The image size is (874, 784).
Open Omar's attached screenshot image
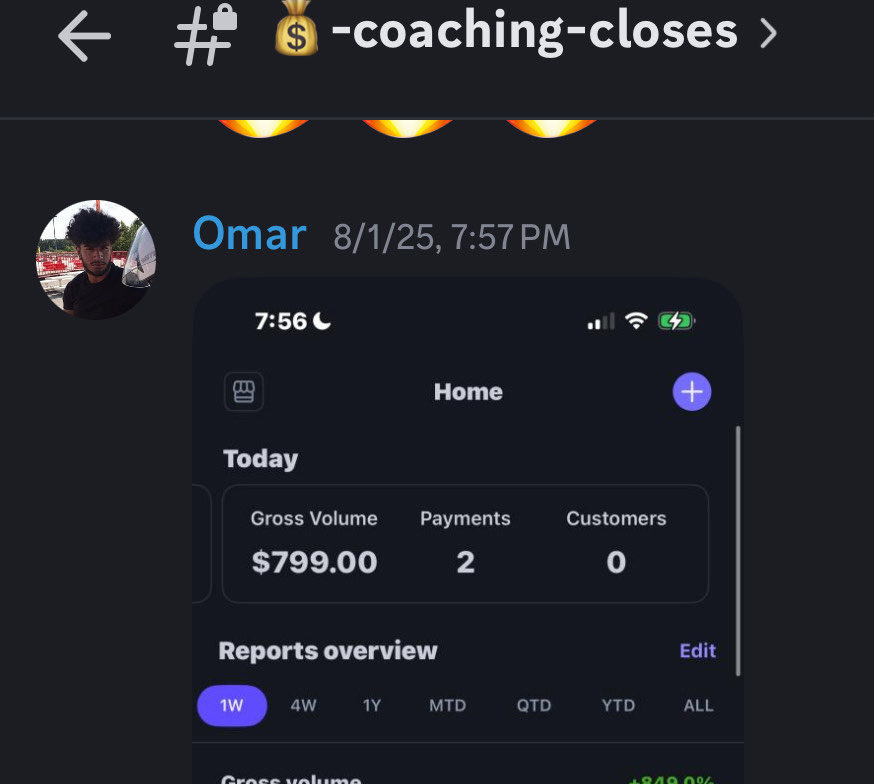coord(467,530)
